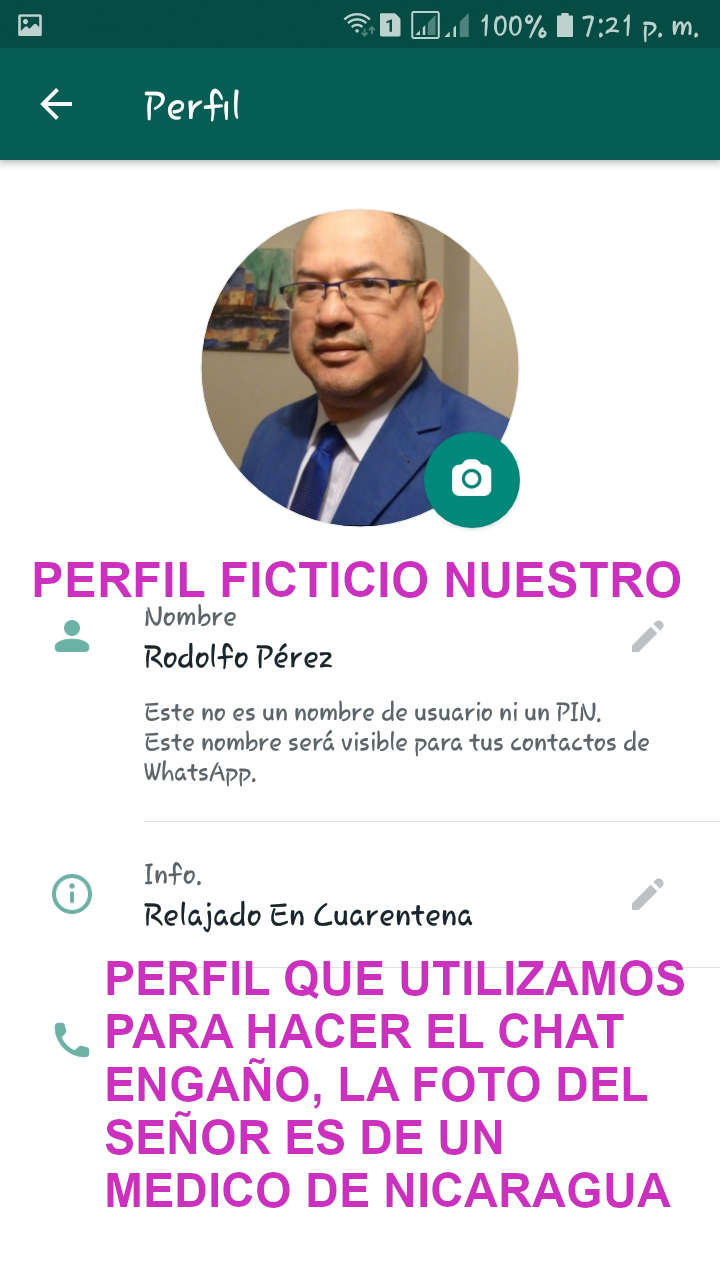Viewport: 720px width, 1280px height.
Task: Edit the name Rodolfo Pérez
Action: (x=647, y=636)
